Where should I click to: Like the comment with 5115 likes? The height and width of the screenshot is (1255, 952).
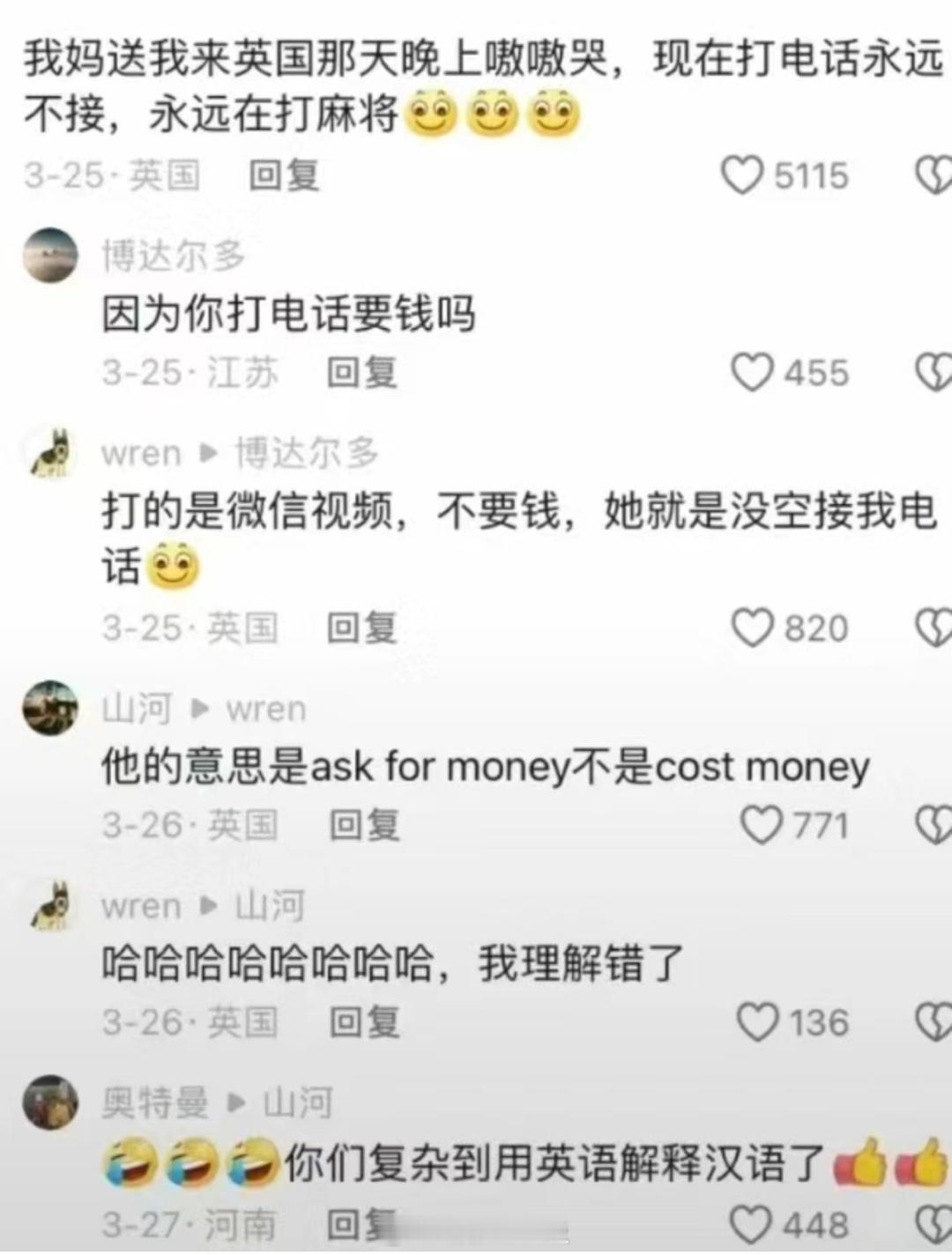click(x=742, y=175)
